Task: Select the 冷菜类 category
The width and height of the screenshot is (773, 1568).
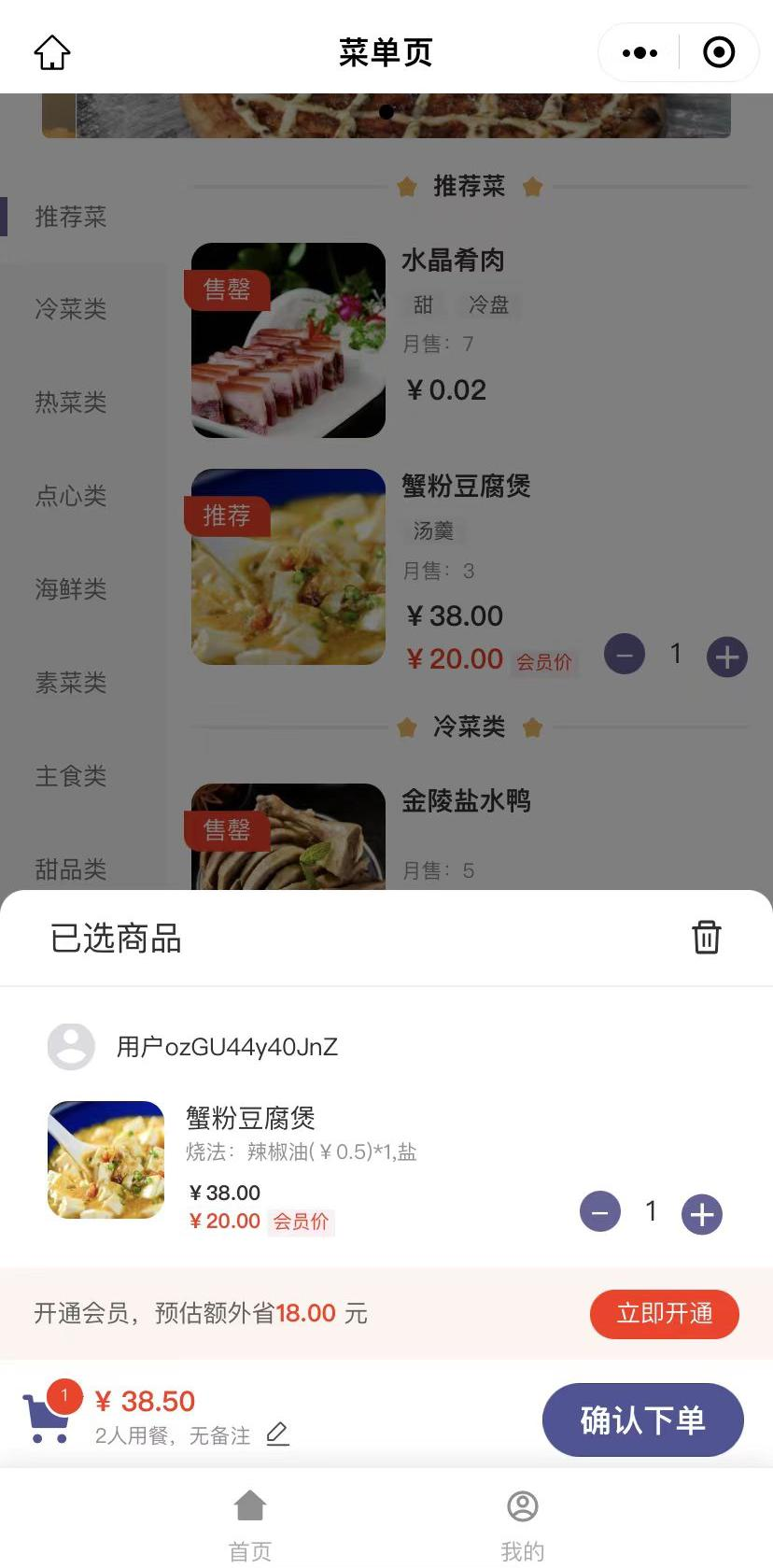Action: 71,309
